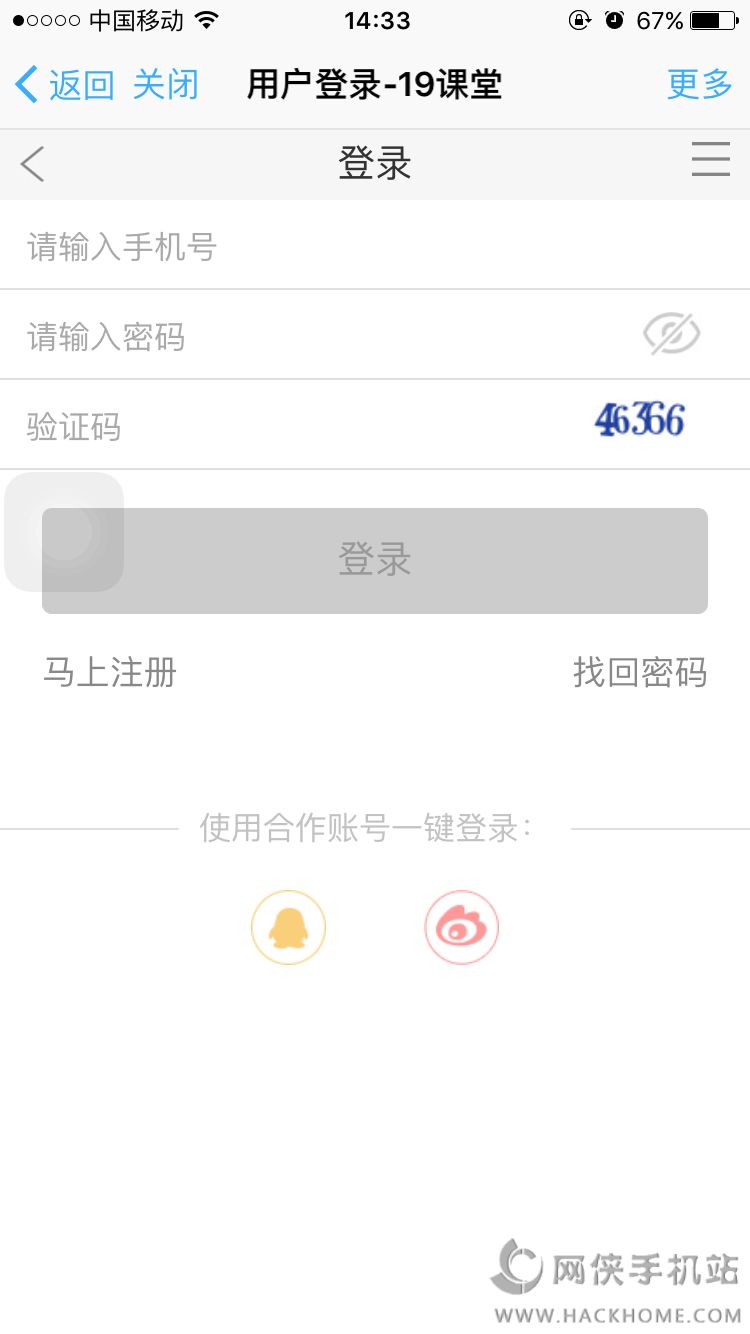Screen dimensions: 750x1334
Task: Open the 更多 menu
Action: (x=700, y=85)
